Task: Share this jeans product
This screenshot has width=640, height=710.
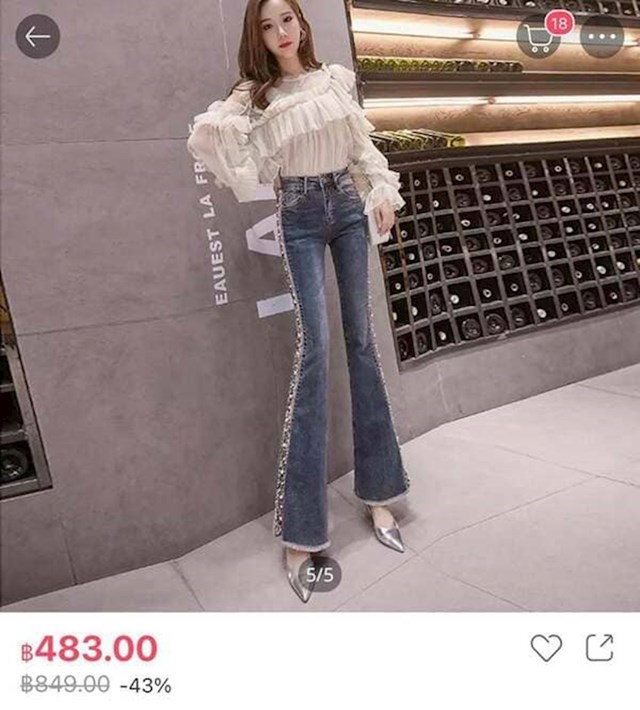Action: (599, 648)
